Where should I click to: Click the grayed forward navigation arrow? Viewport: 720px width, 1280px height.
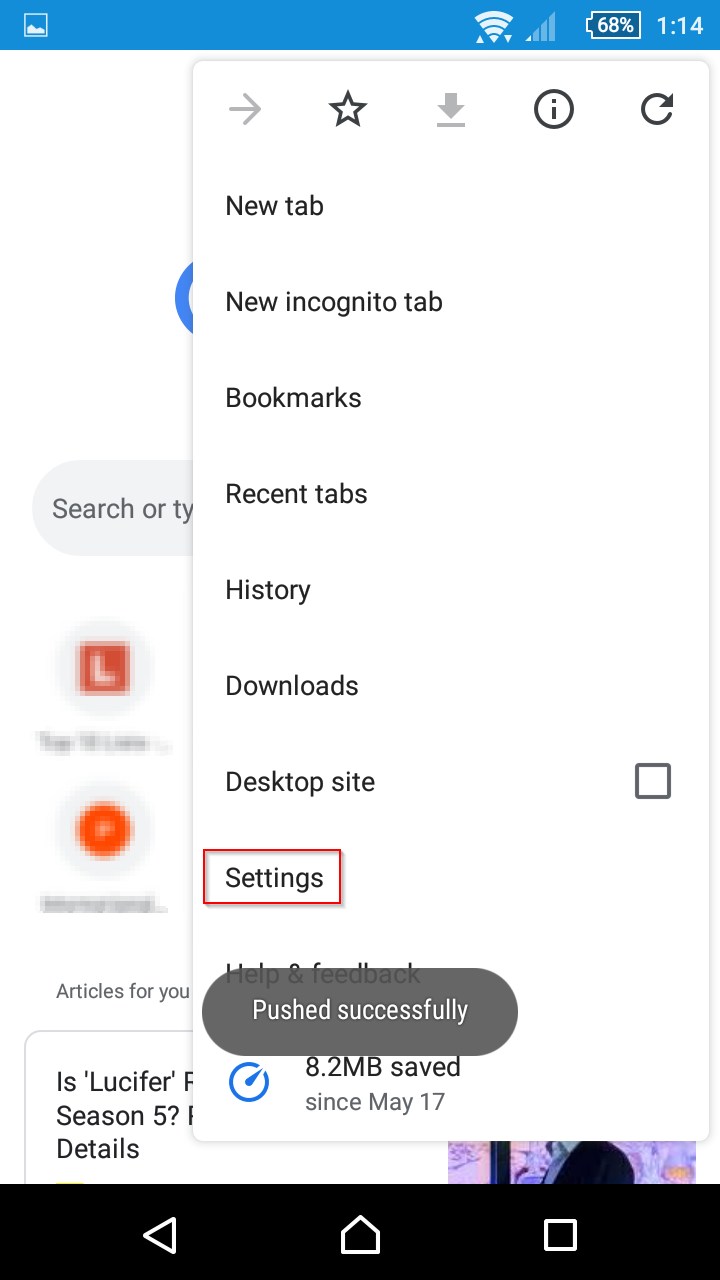[244, 109]
